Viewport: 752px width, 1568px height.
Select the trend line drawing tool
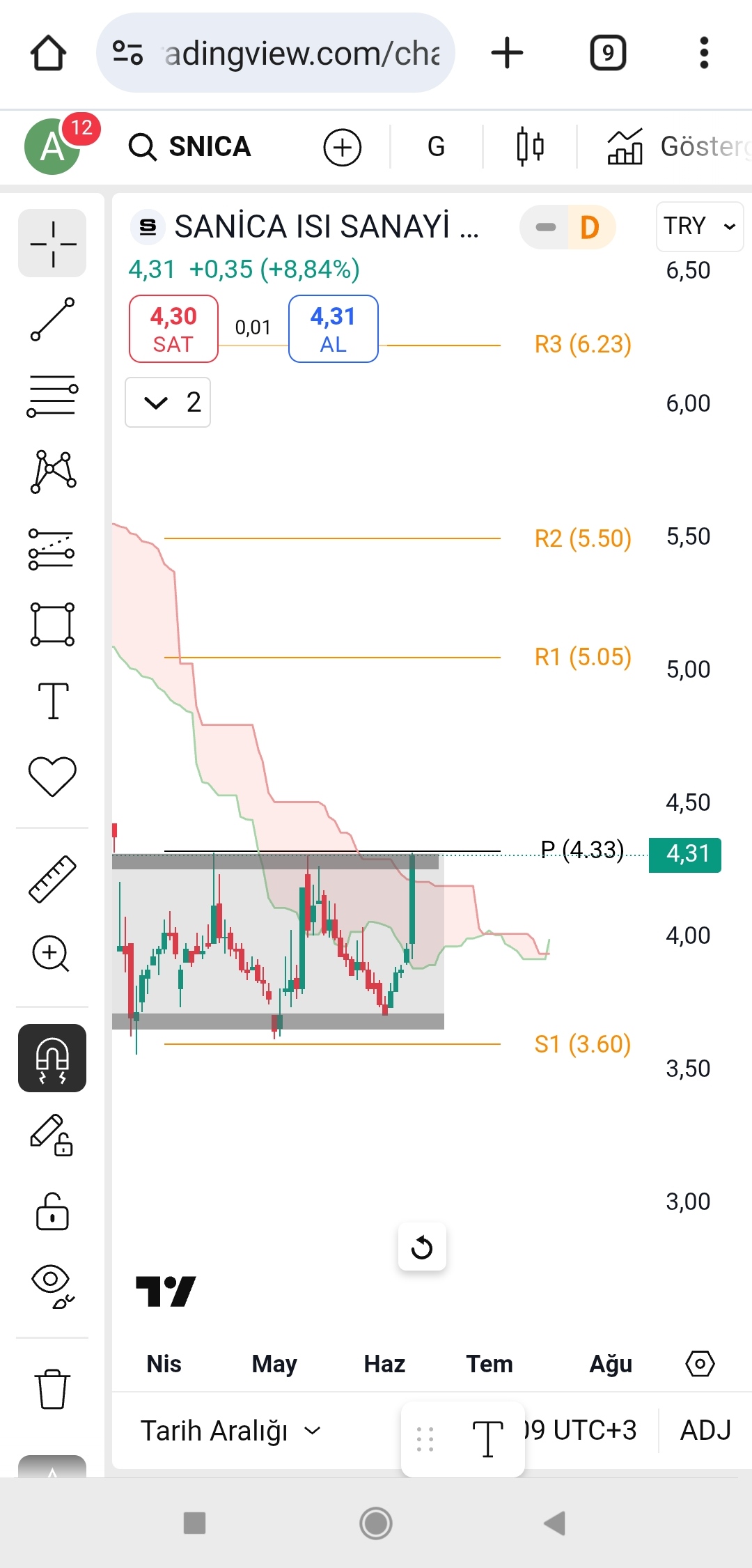[x=52, y=319]
